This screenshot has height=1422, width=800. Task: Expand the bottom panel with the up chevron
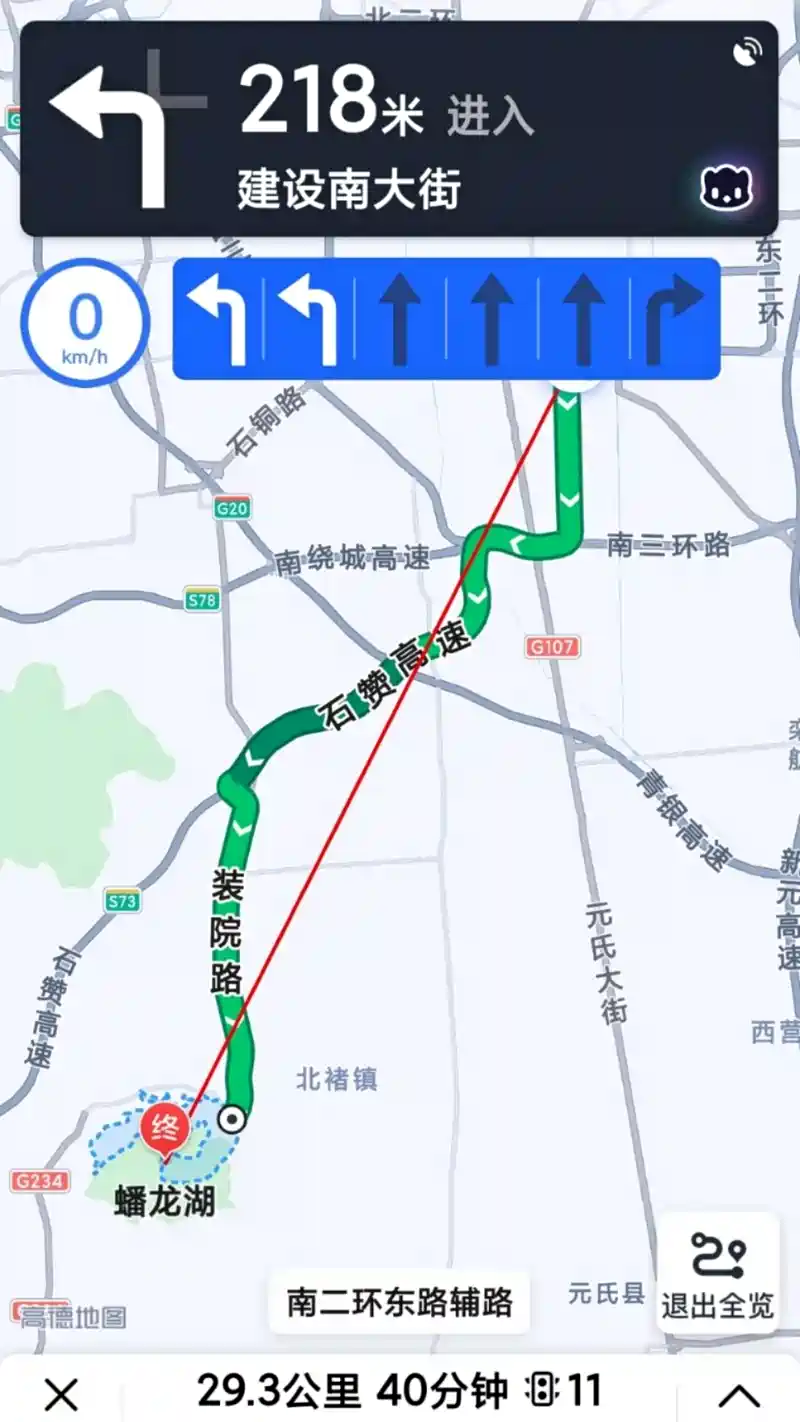pos(740,1393)
